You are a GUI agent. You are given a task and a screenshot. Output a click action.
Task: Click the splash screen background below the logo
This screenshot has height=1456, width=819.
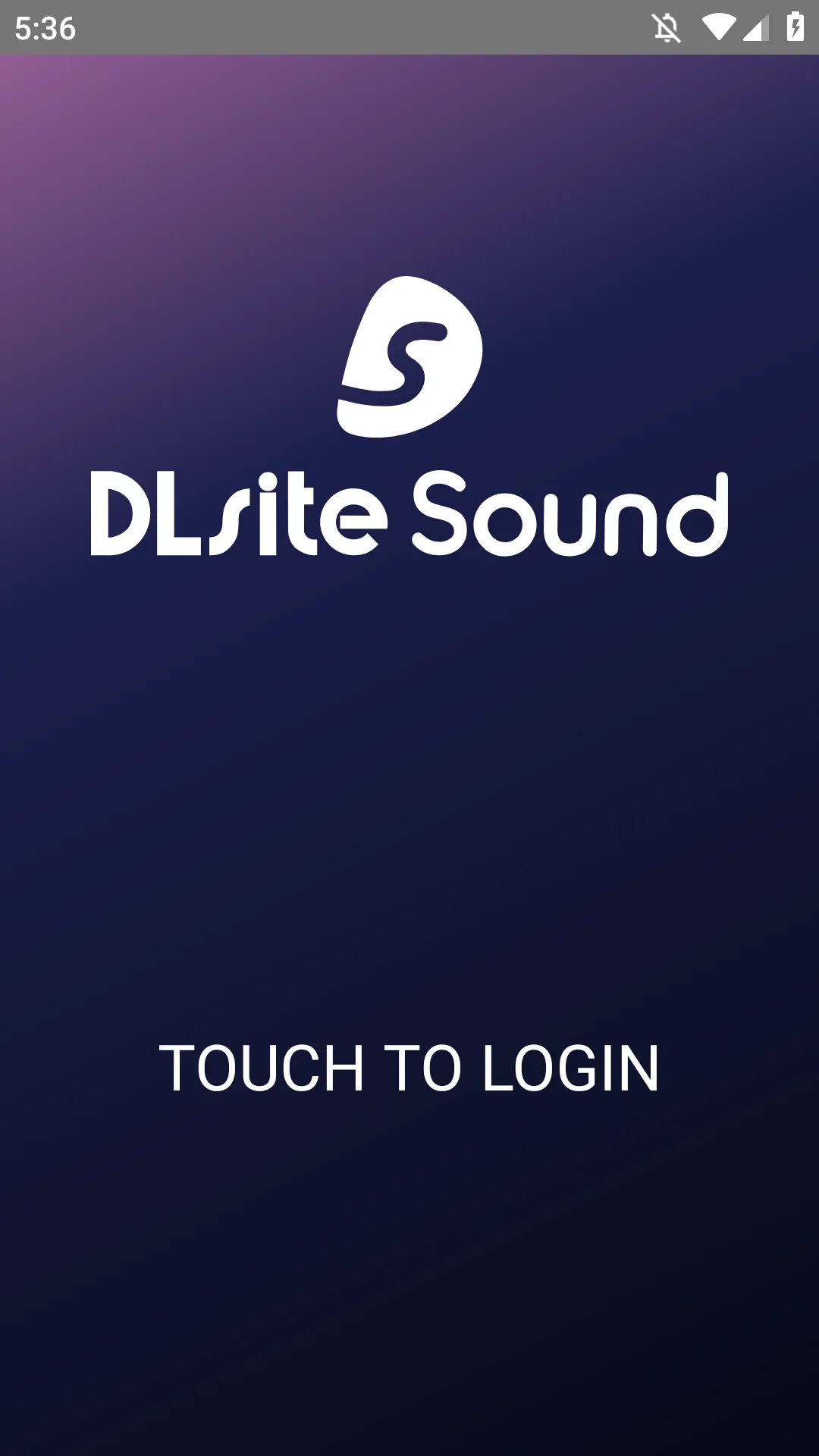409,758
